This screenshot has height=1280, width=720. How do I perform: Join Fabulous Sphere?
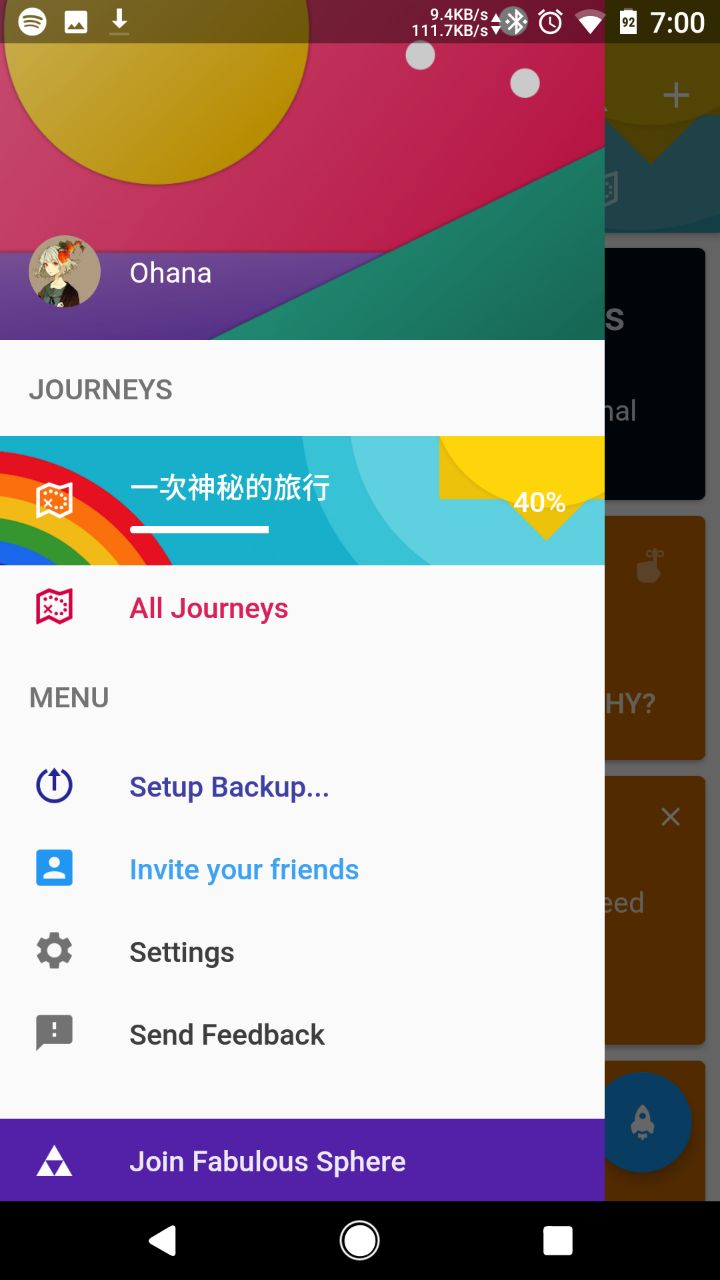coord(267,1161)
